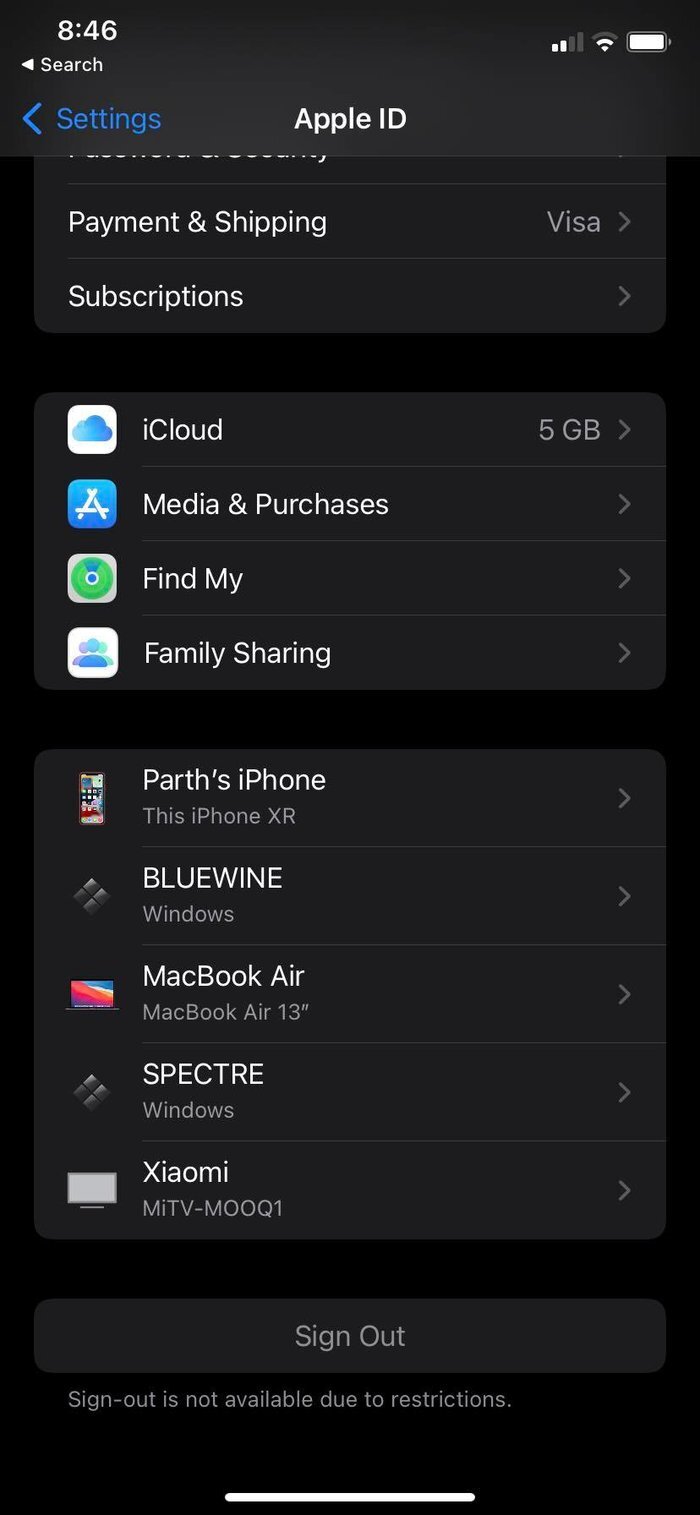The image size is (700, 1515).
Task: Open Media & Purchases
Action: click(350, 504)
